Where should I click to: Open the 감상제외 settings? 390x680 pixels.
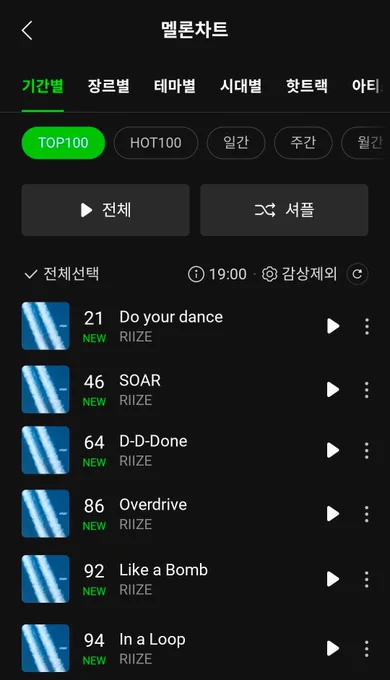299,274
